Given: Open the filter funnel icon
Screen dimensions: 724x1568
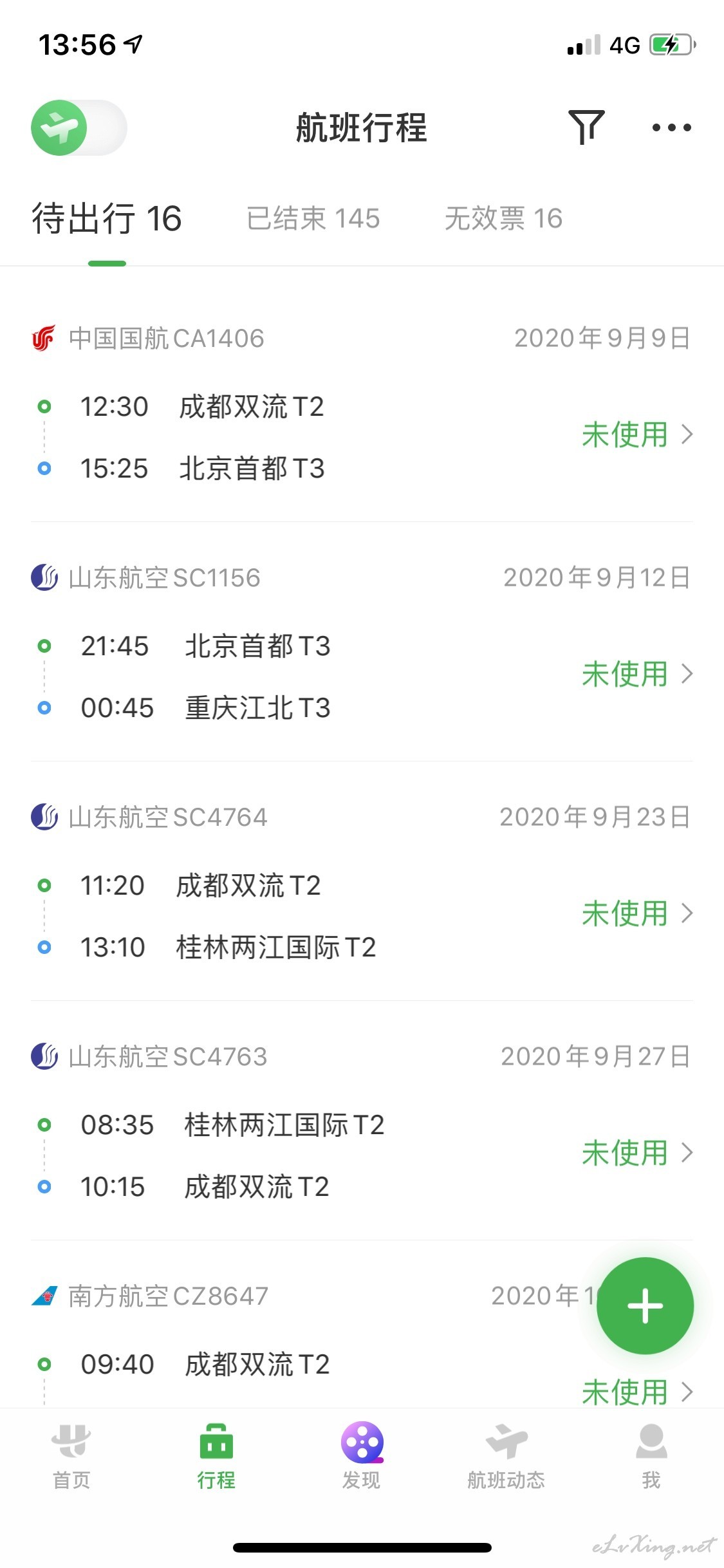Looking at the screenshot, I should [586, 127].
